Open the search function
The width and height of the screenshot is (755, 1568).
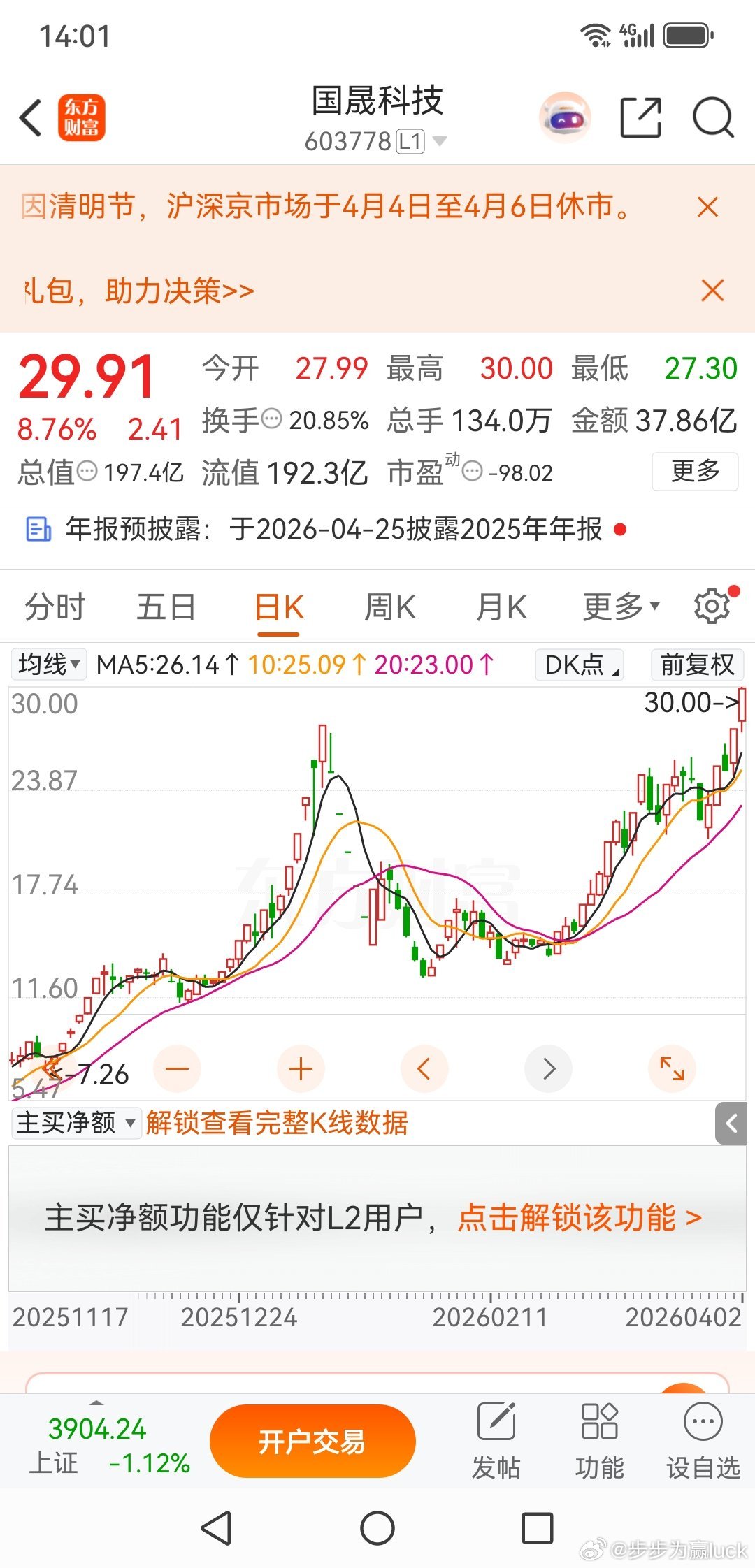[x=711, y=117]
